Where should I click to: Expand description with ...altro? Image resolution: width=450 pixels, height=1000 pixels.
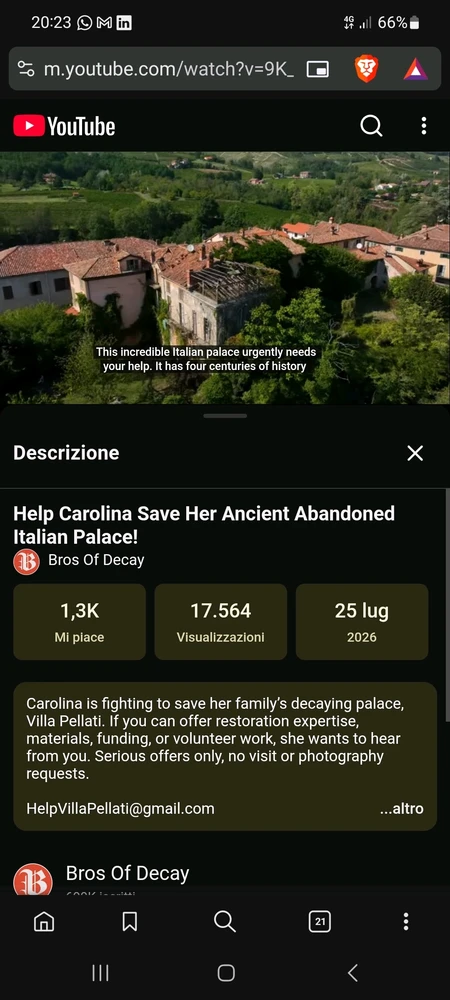click(402, 809)
